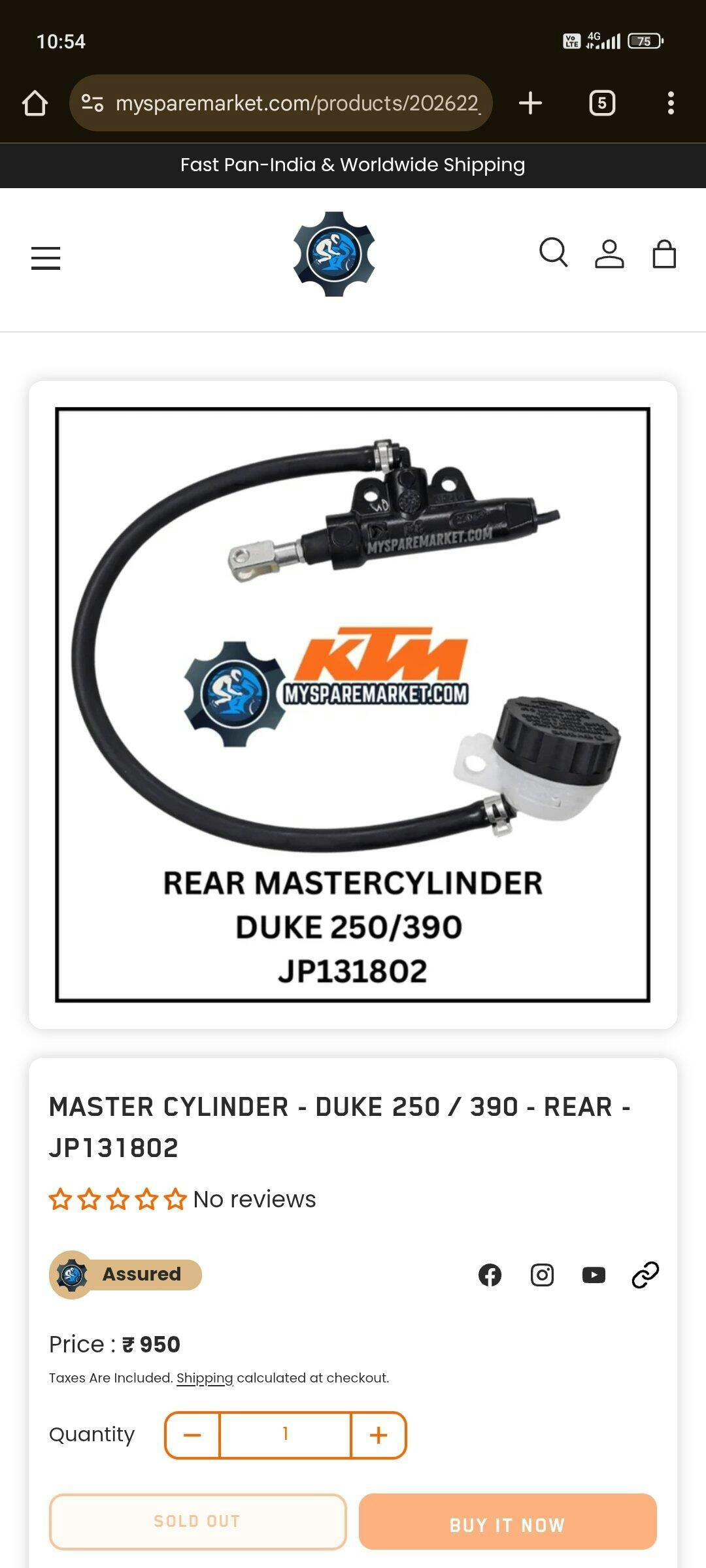This screenshot has width=706, height=1568.
Task: Open the Instagram share icon
Action: click(542, 1275)
